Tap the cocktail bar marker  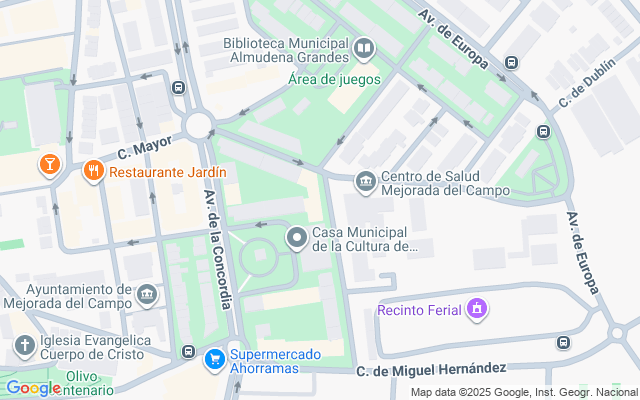(50, 165)
